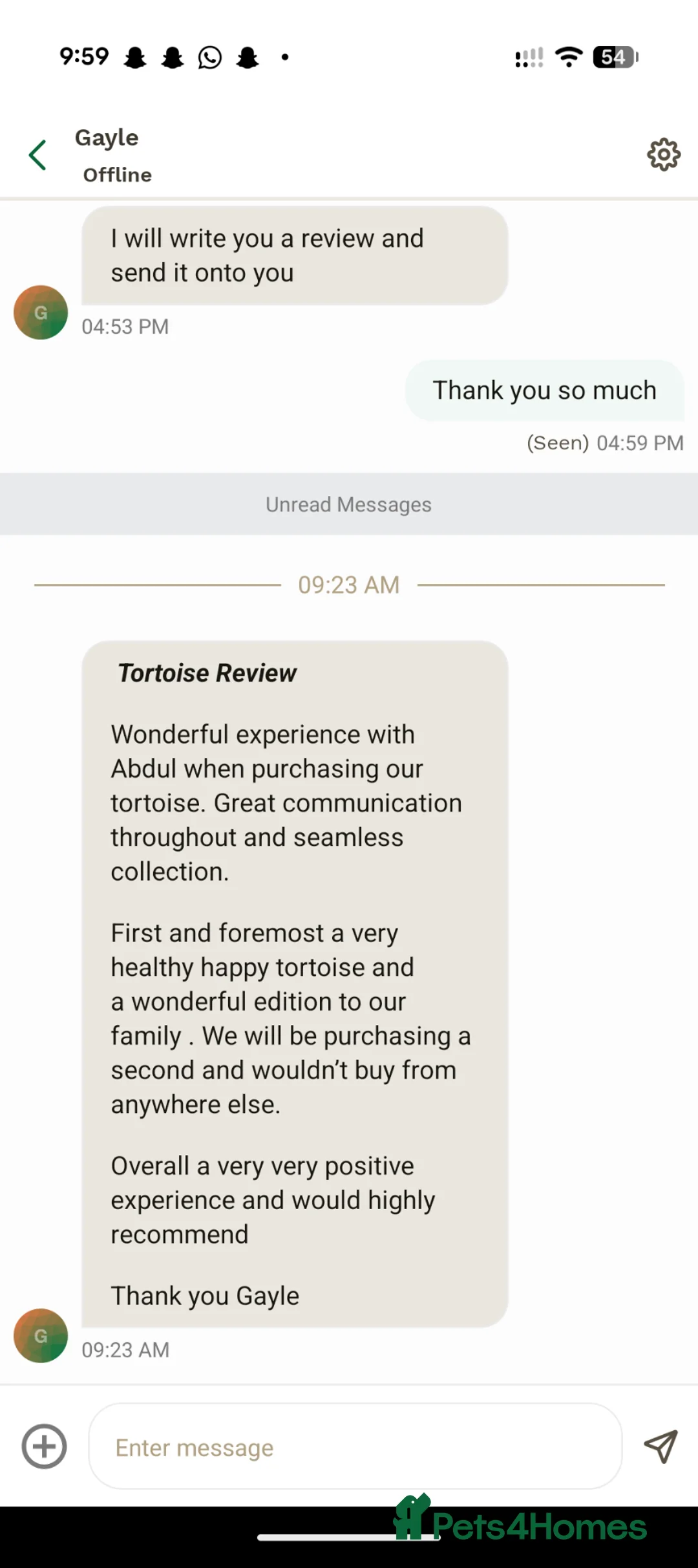698x1568 pixels.
Task: Tap the back arrow to leave chat
Action: point(37,155)
